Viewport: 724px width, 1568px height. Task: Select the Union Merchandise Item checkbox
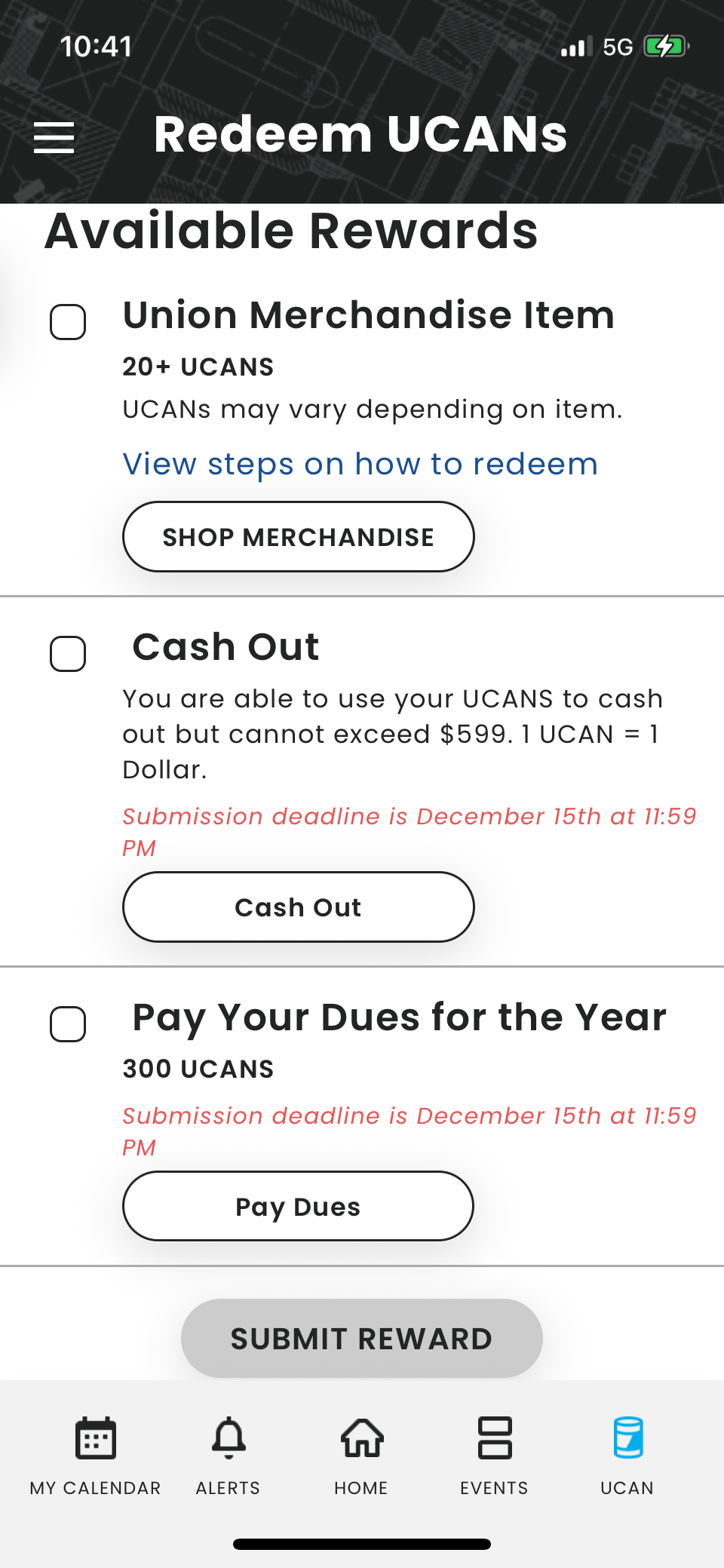click(x=68, y=322)
